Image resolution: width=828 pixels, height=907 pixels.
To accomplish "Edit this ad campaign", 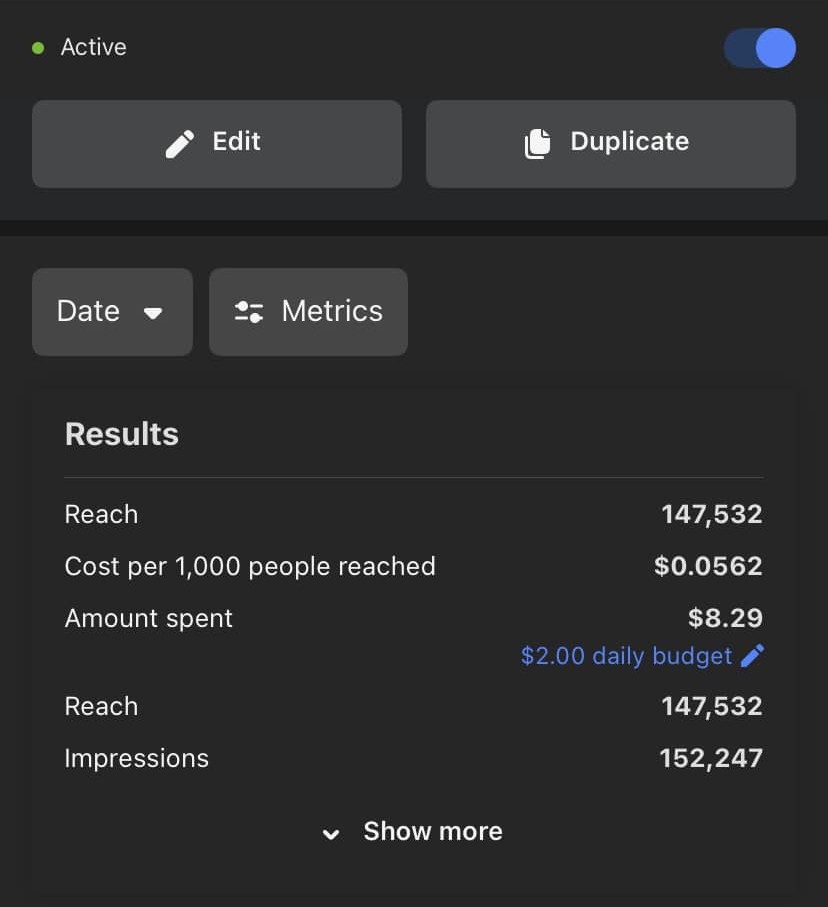I will [x=217, y=143].
